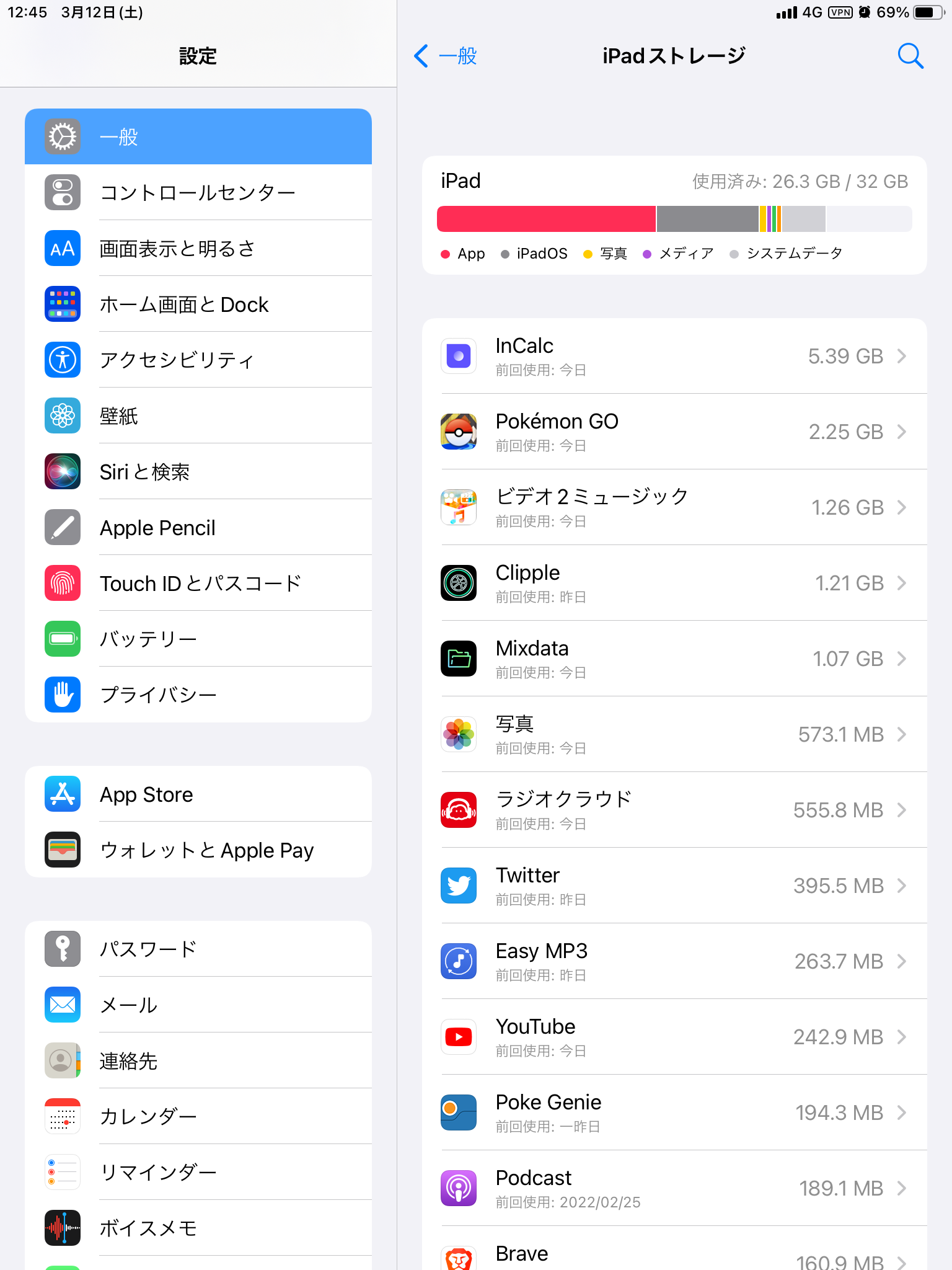The image size is (952, 1270).
Task: View Podcast storage usage
Action: (674, 1188)
